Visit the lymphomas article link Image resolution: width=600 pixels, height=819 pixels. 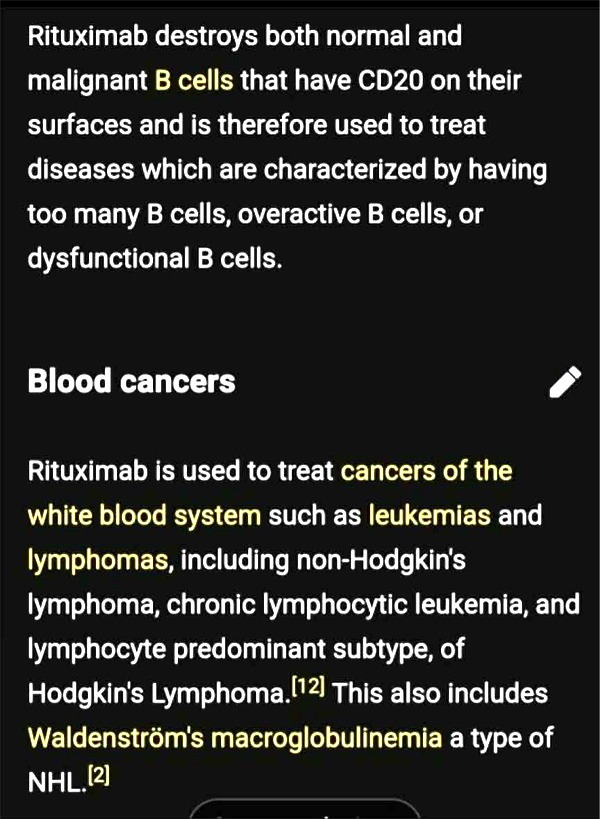pyautogui.click(x=97, y=561)
